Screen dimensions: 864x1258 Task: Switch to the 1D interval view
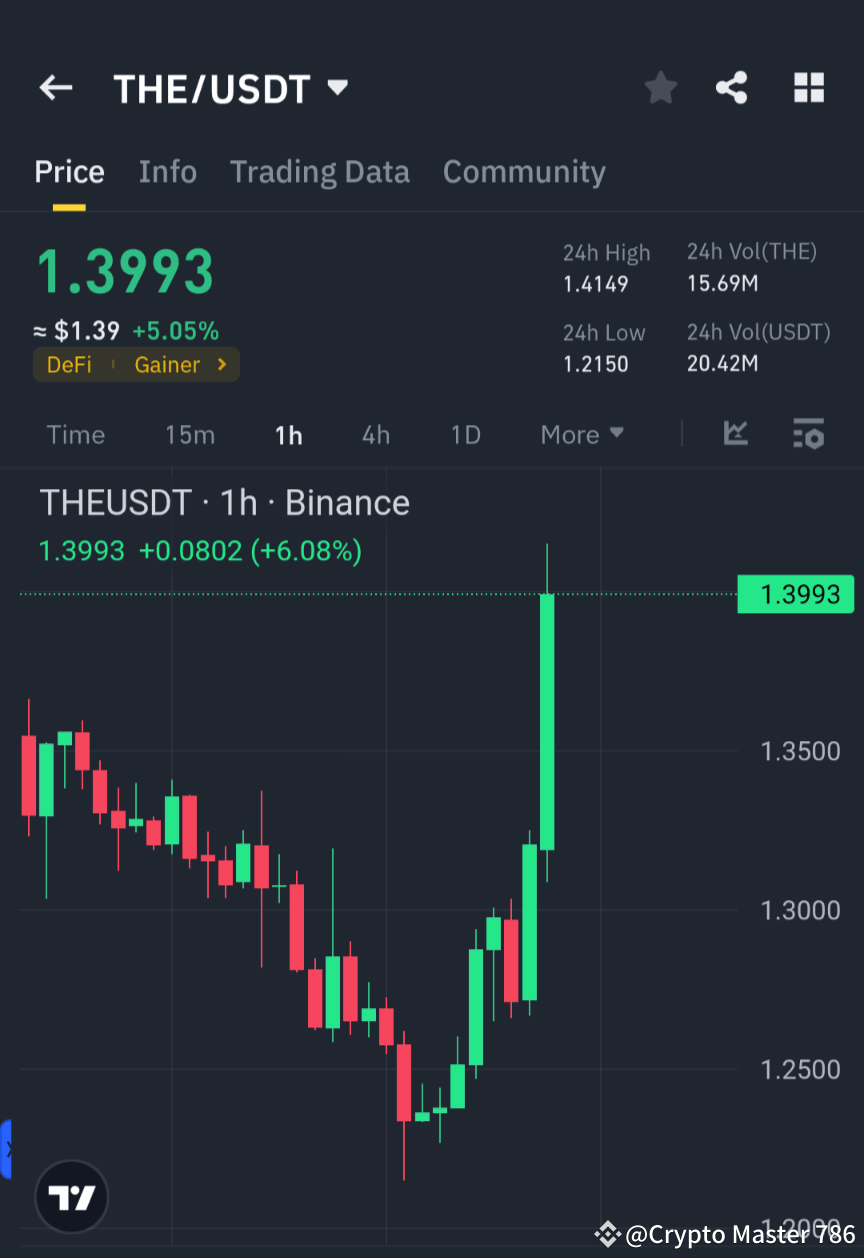click(x=465, y=434)
